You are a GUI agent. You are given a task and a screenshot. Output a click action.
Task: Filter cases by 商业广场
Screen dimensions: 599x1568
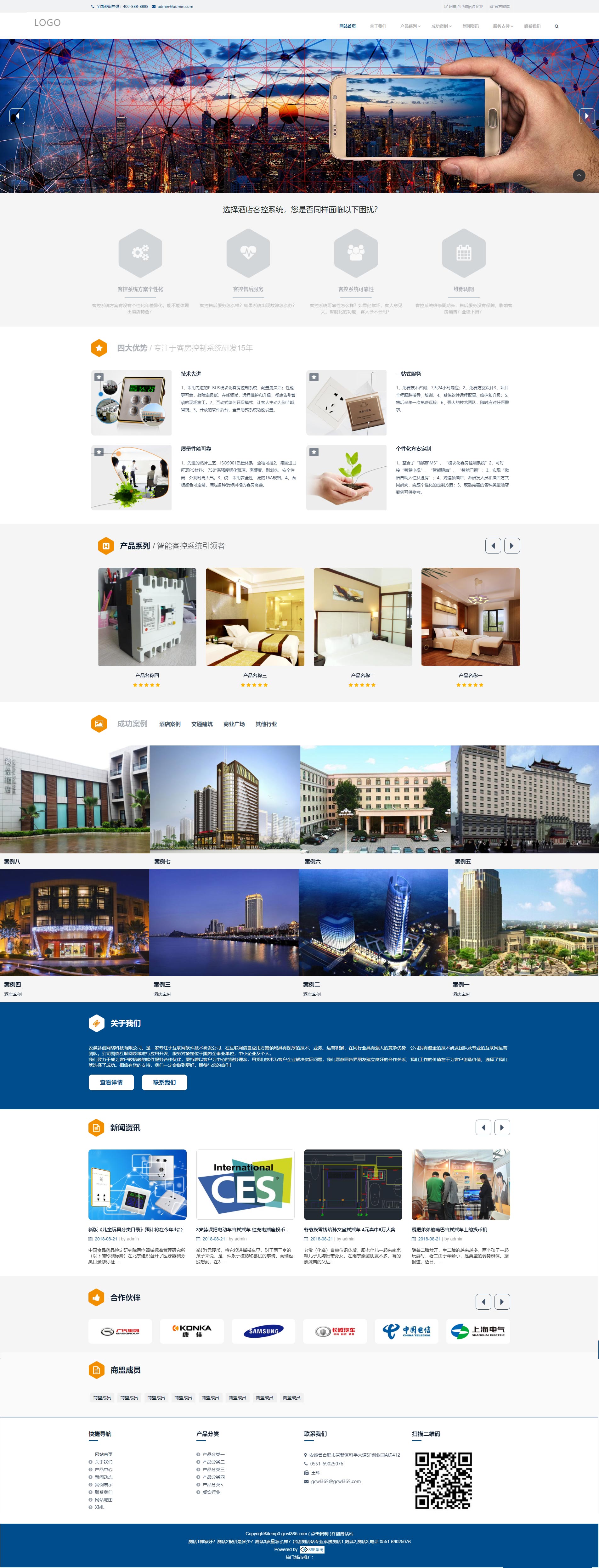tap(234, 724)
